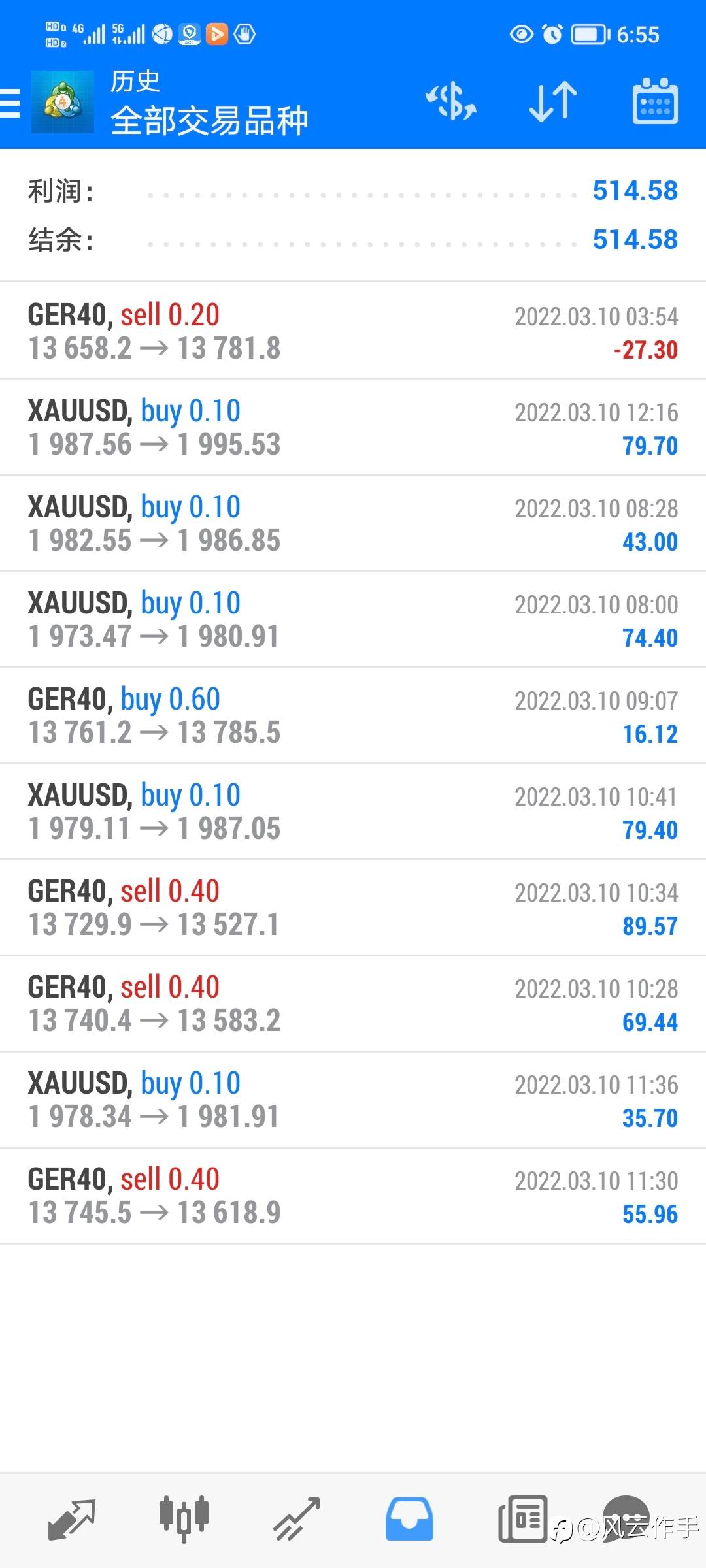
Task: Switch to the Chart tab
Action: 184,1519
